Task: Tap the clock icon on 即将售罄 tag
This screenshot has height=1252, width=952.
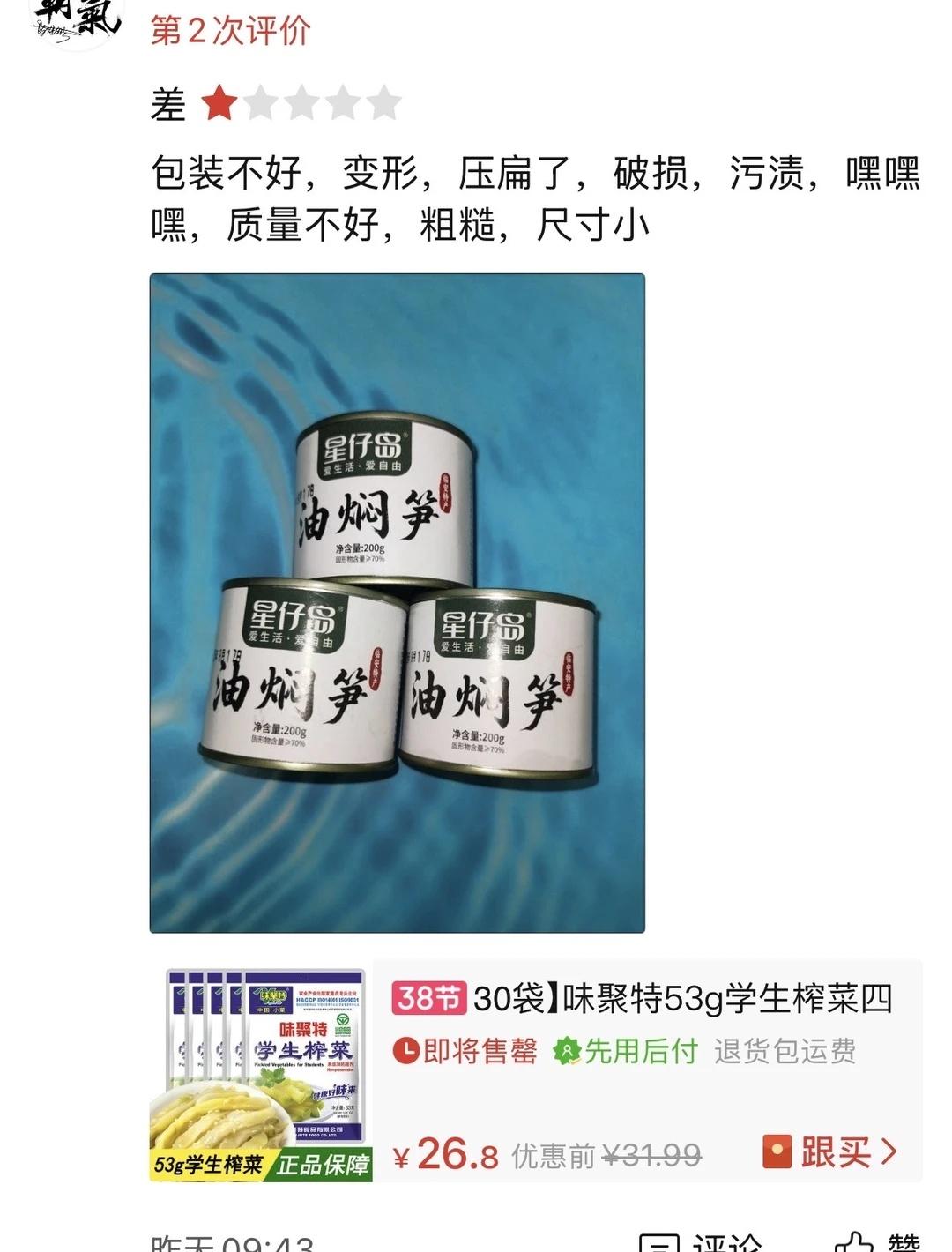Action: click(409, 1051)
